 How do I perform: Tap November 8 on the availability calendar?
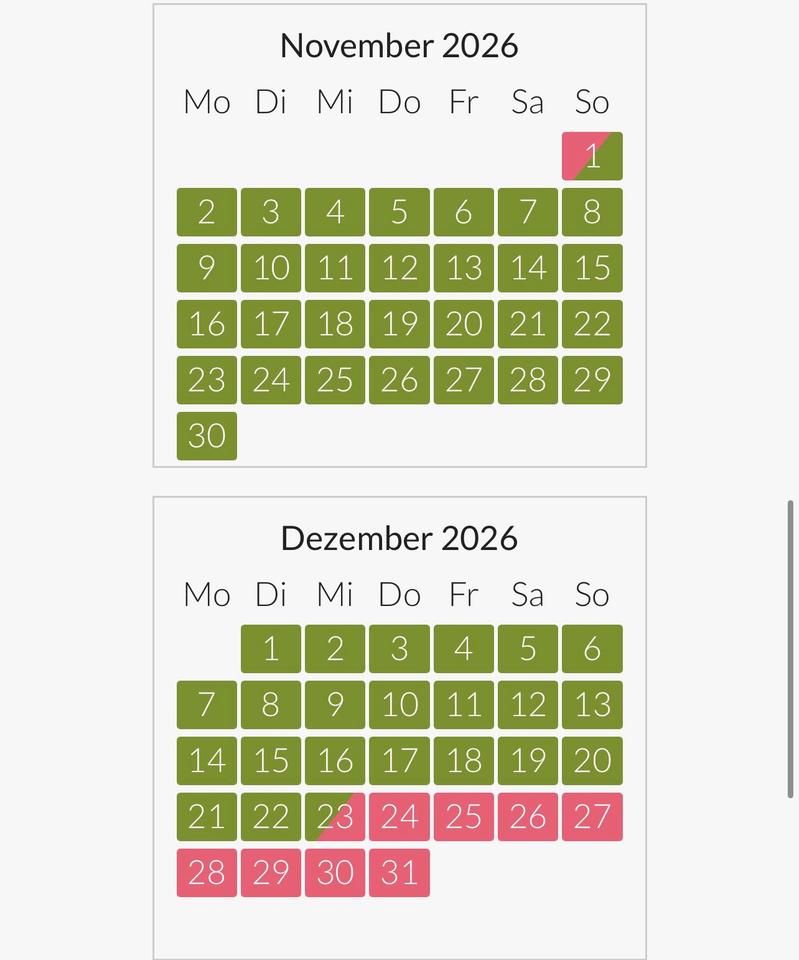[x=592, y=212]
